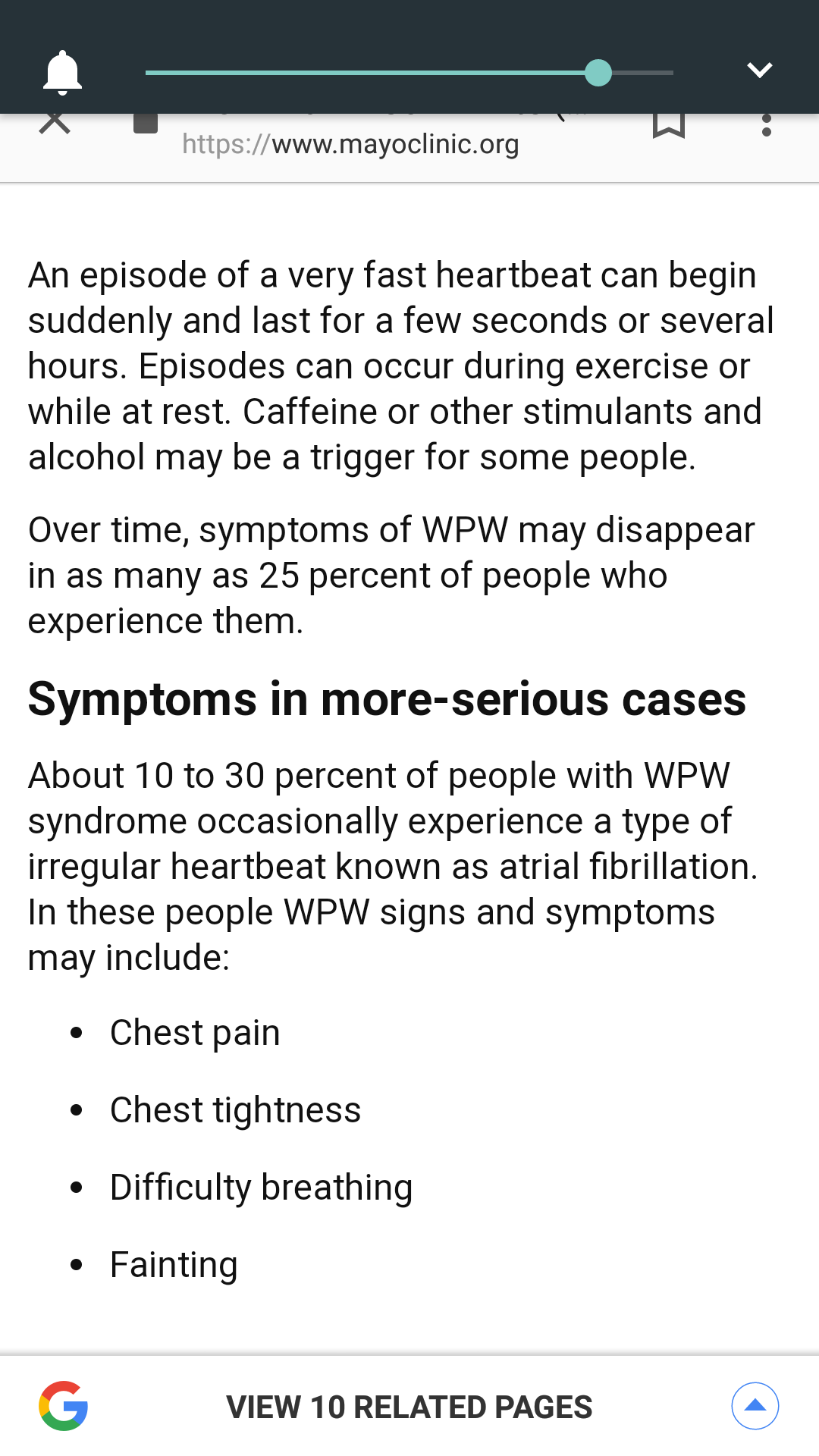This screenshot has width=819, height=1456.
Task: Tap the notification bell volume icon
Action: (62, 73)
